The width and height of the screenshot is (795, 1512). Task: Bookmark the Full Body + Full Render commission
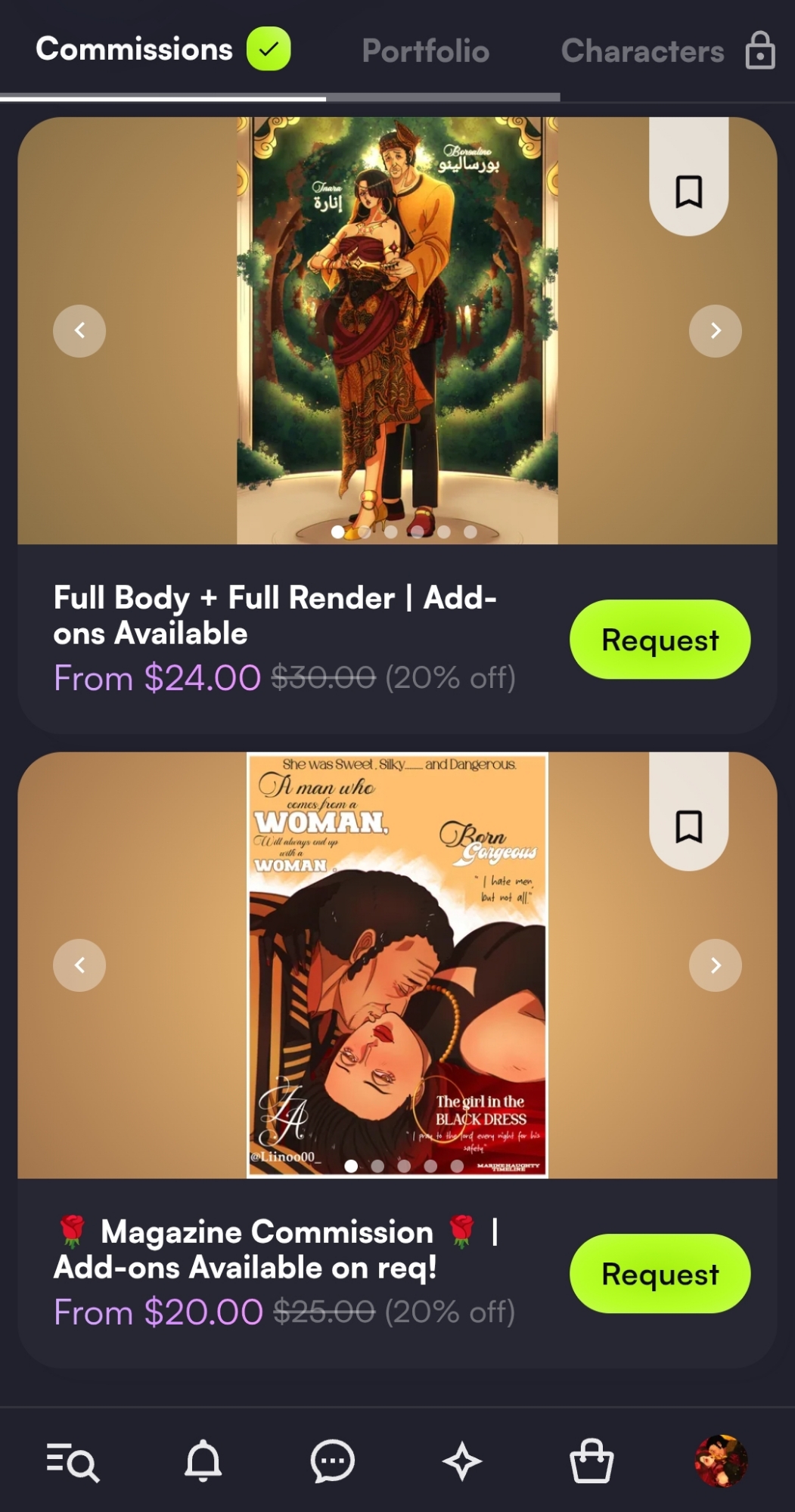pyautogui.click(x=688, y=191)
